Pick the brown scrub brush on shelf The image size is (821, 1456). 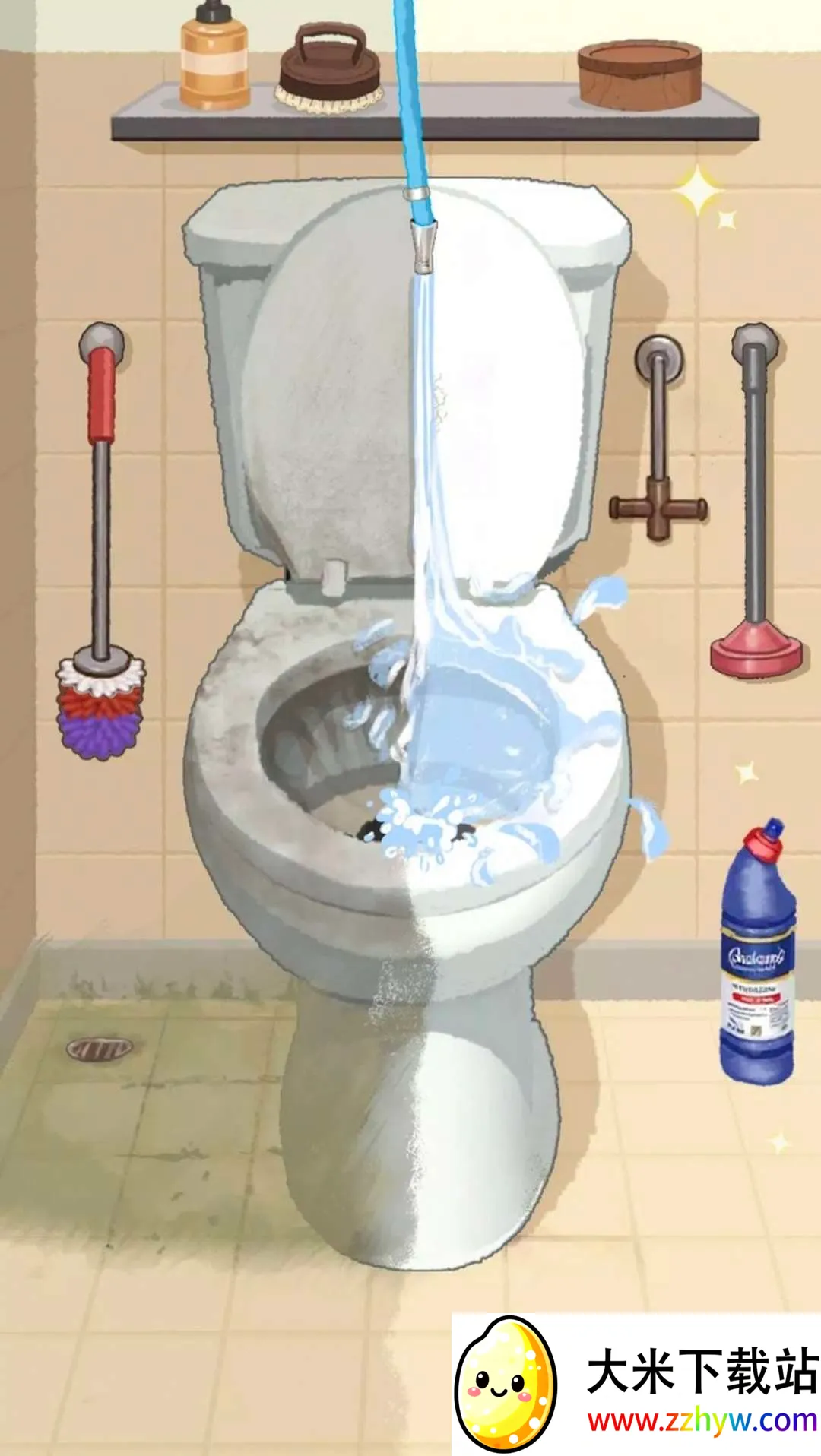coord(329,73)
